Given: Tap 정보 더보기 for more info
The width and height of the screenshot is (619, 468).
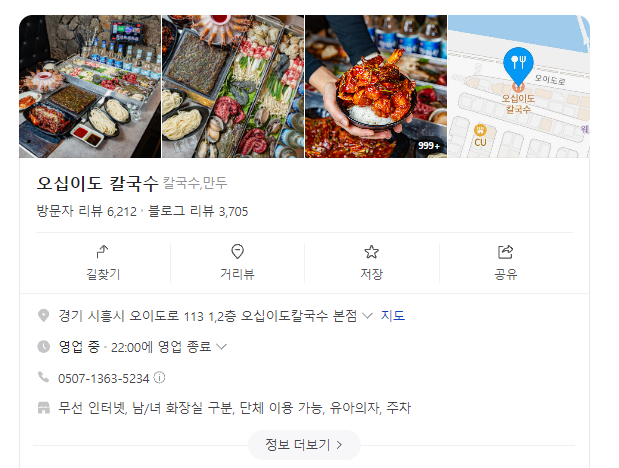Looking at the screenshot, I should [304, 445].
